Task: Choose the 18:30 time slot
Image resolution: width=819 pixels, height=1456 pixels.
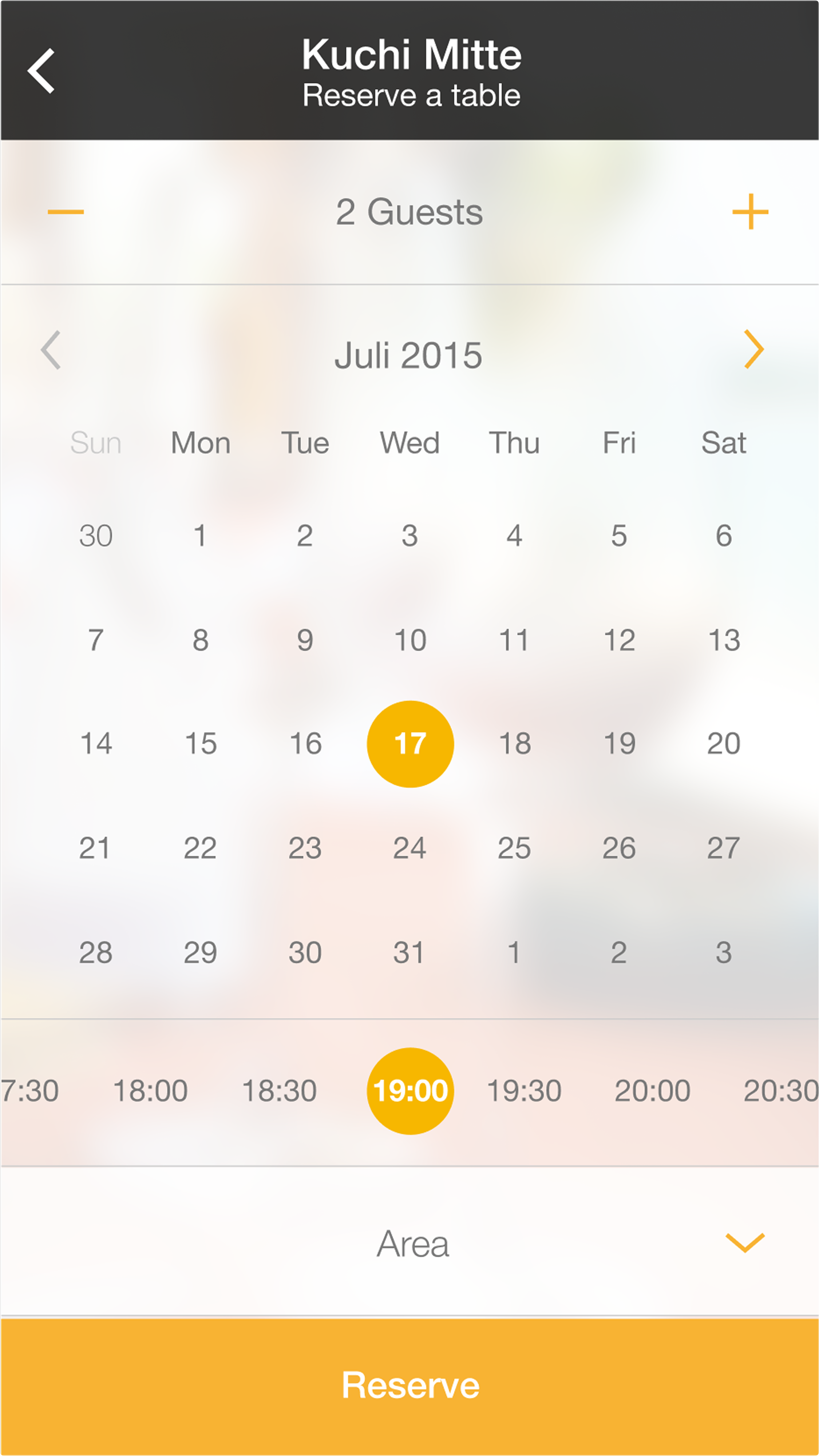Action: (x=280, y=1091)
